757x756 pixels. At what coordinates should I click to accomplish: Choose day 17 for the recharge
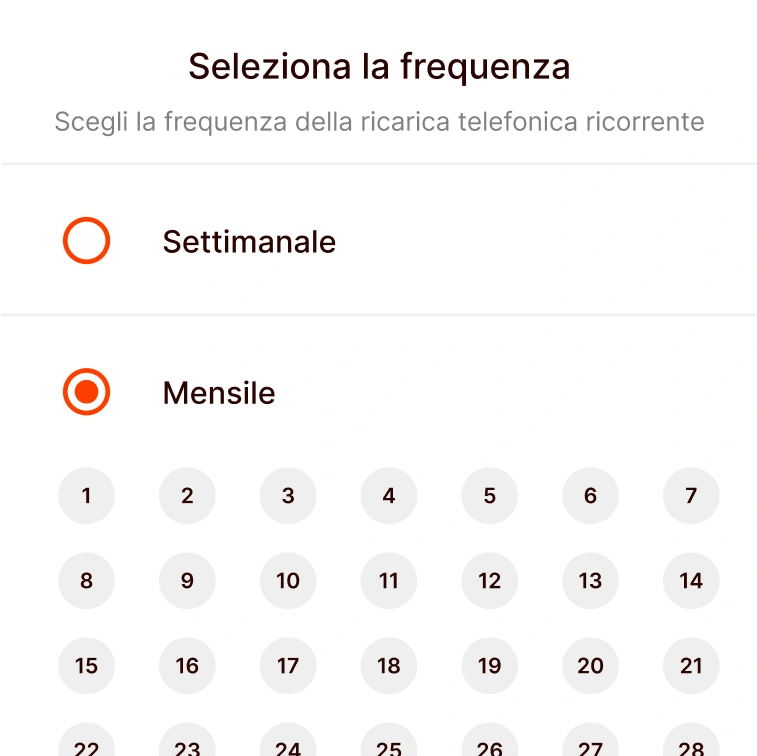coord(288,666)
